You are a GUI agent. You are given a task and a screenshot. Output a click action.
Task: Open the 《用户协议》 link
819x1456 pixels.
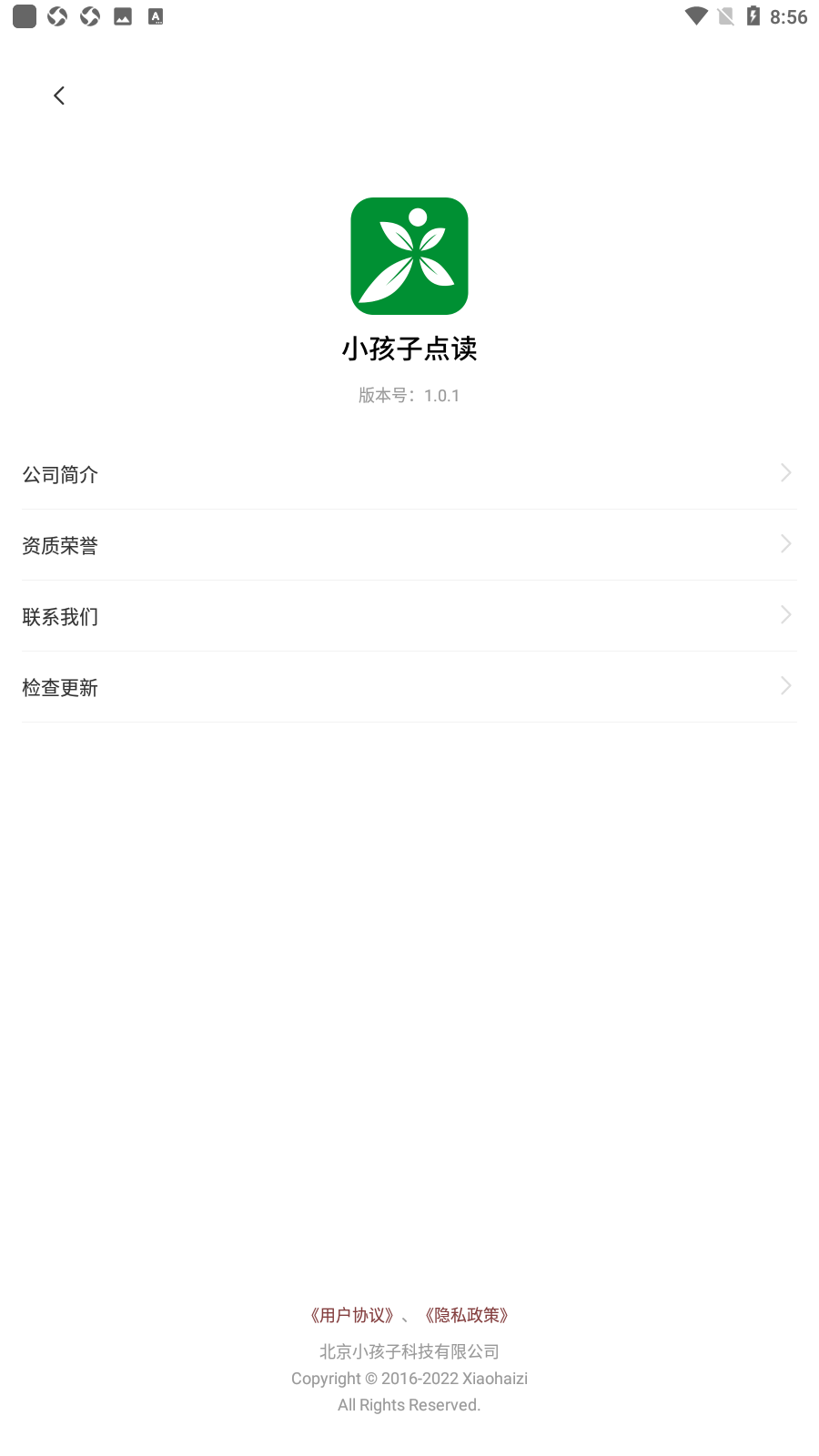tap(351, 1315)
